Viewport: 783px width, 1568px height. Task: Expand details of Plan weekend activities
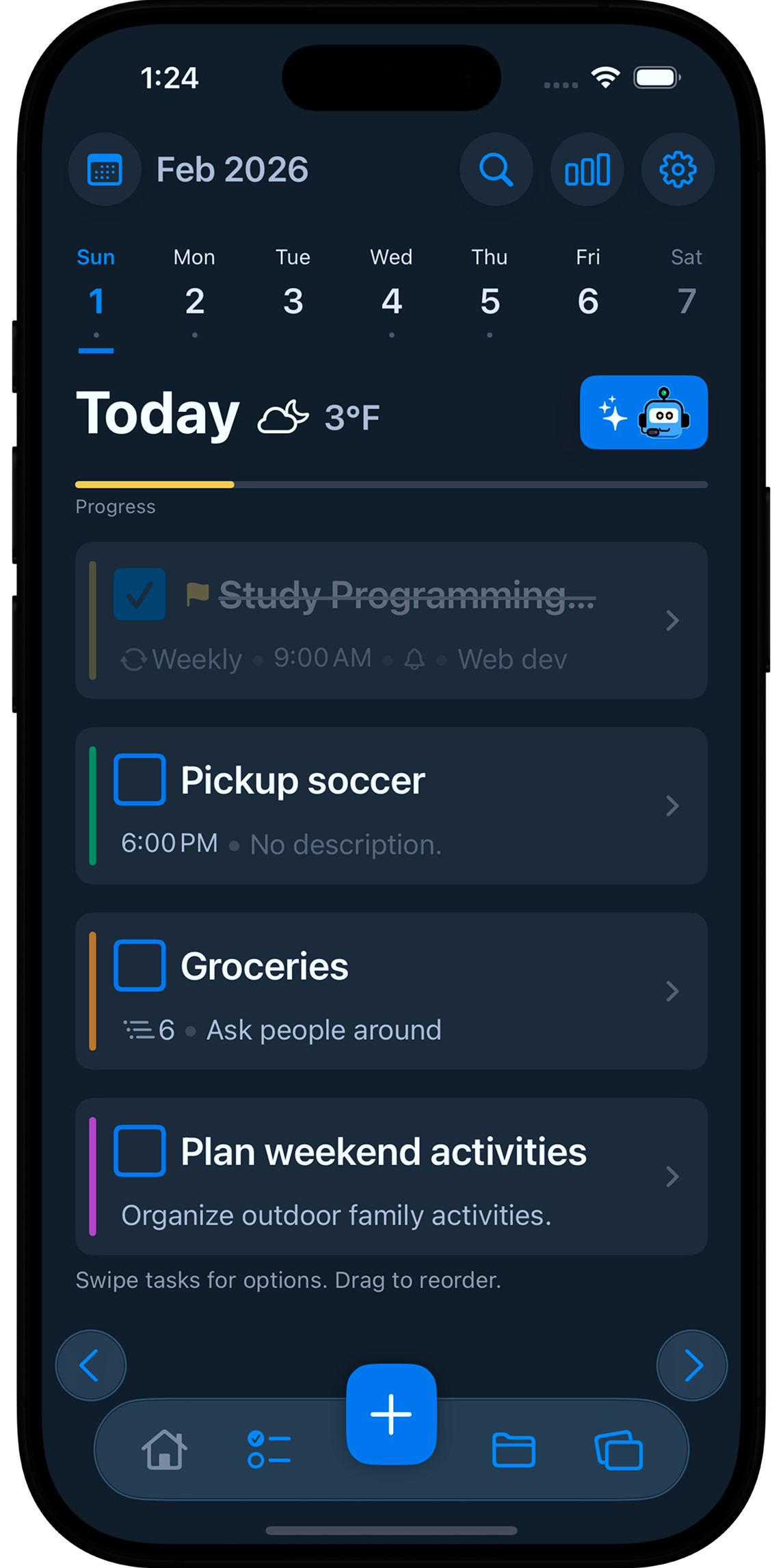(x=671, y=1177)
